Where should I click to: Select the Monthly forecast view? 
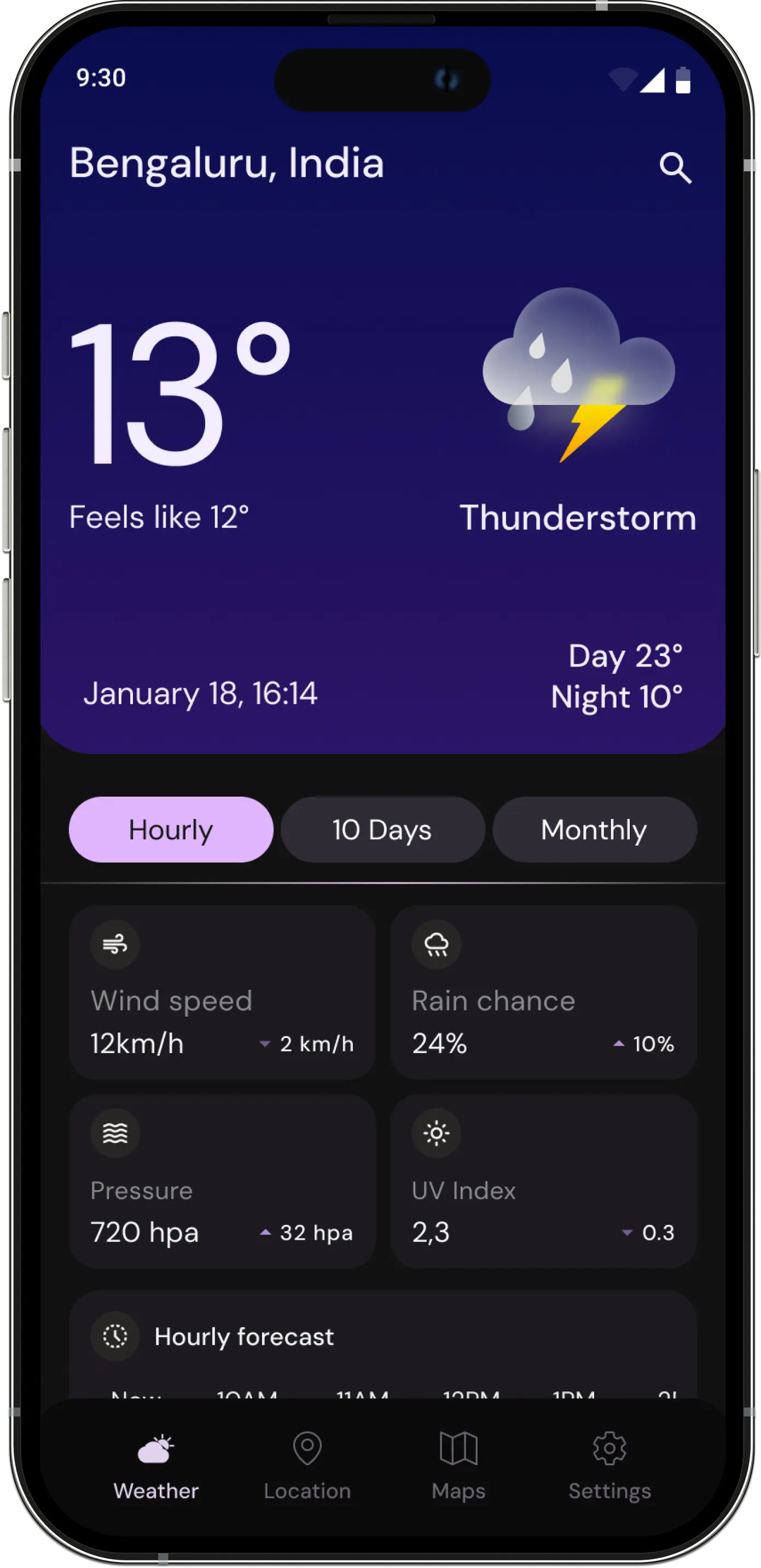[x=594, y=829]
